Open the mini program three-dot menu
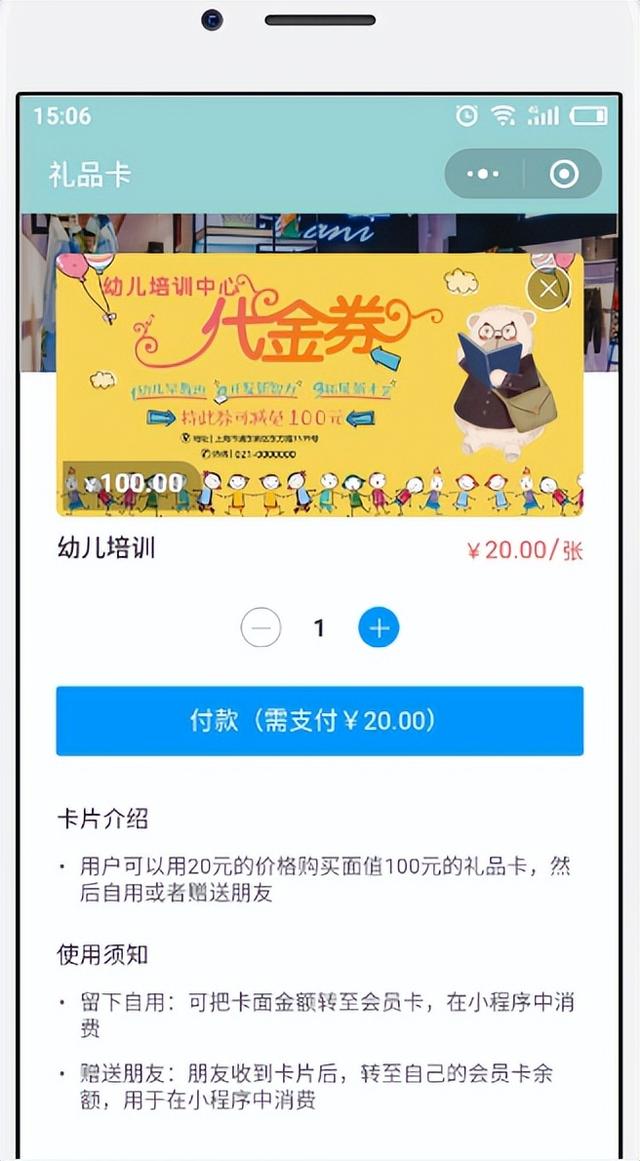 (484, 175)
